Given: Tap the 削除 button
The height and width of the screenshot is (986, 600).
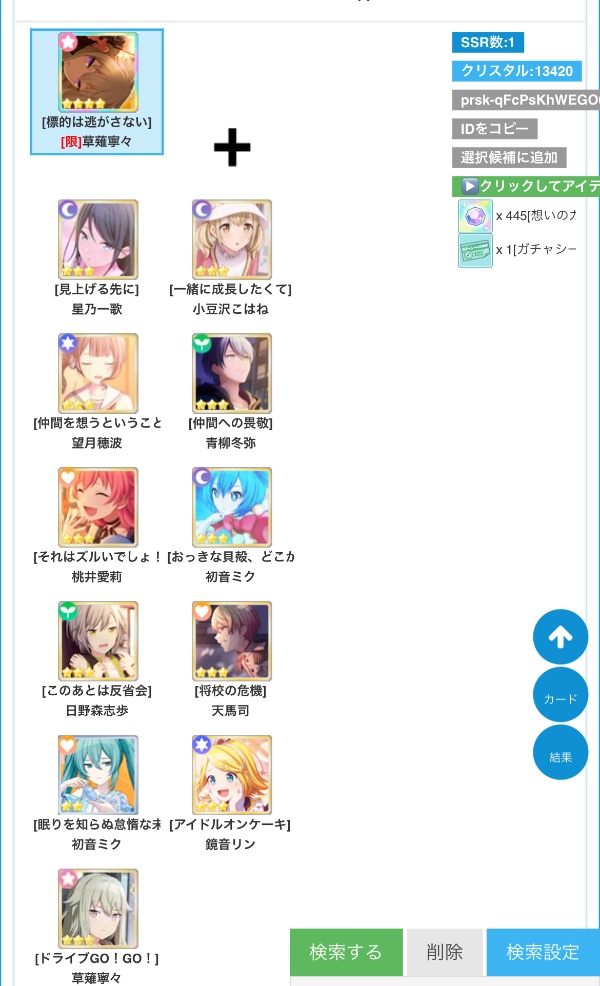Looking at the screenshot, I should click(x=444, y=952).
